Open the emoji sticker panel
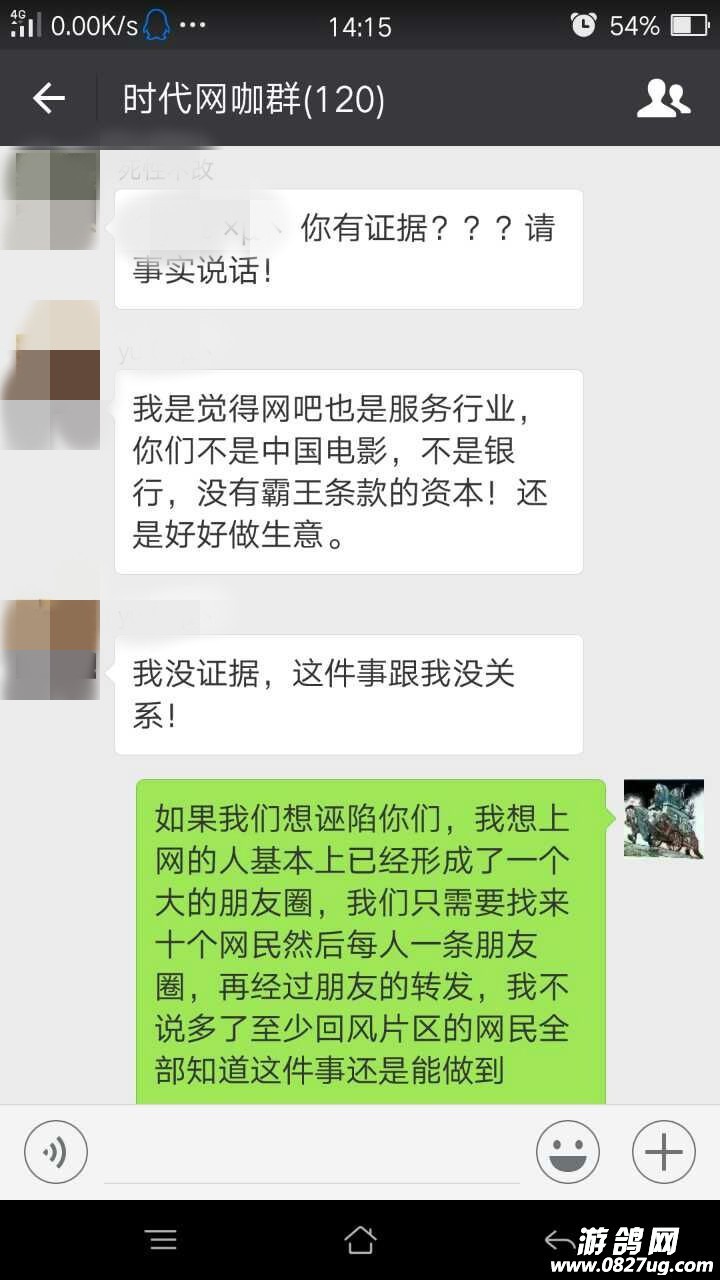This screenshot has width=720, height=1280. (x=568, y=1153)
